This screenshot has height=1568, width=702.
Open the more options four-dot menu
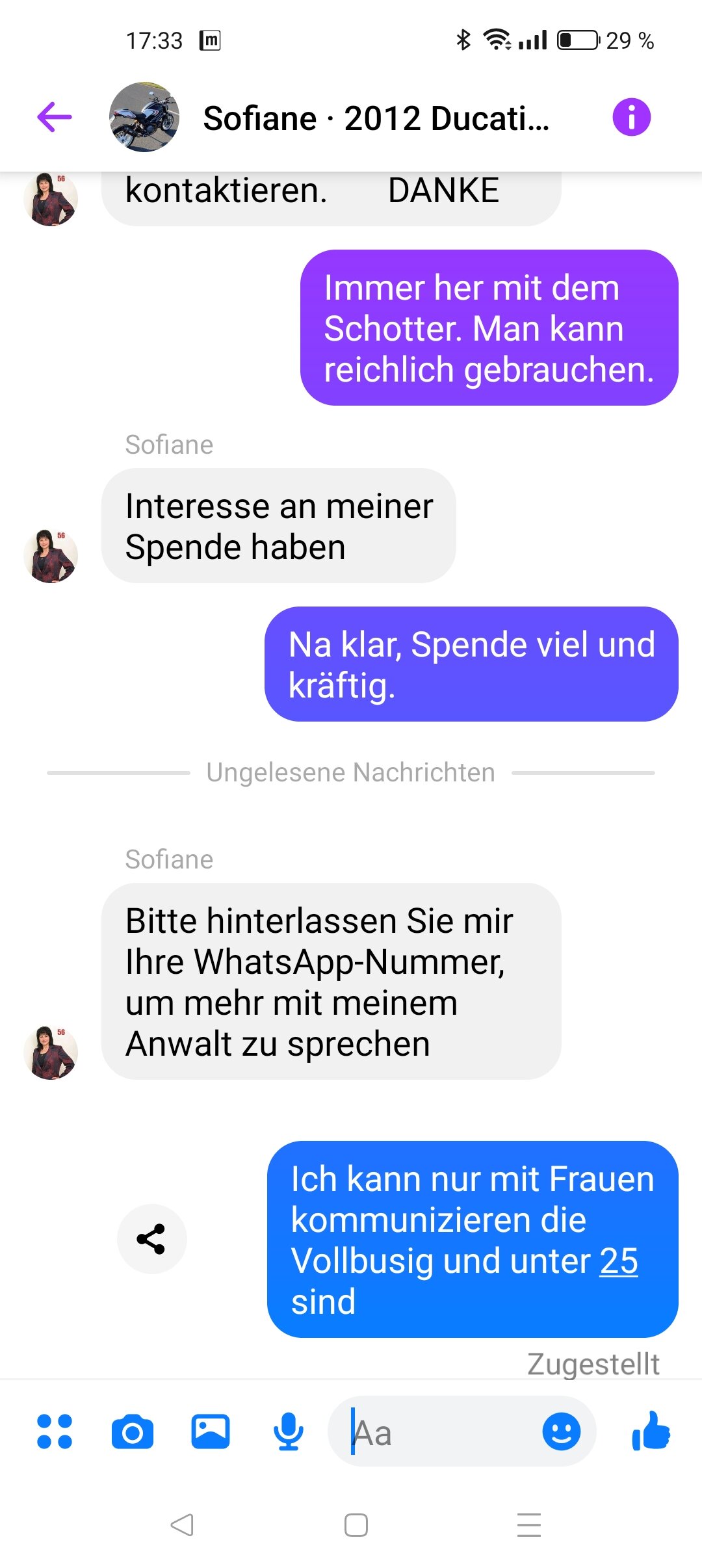55,1431
